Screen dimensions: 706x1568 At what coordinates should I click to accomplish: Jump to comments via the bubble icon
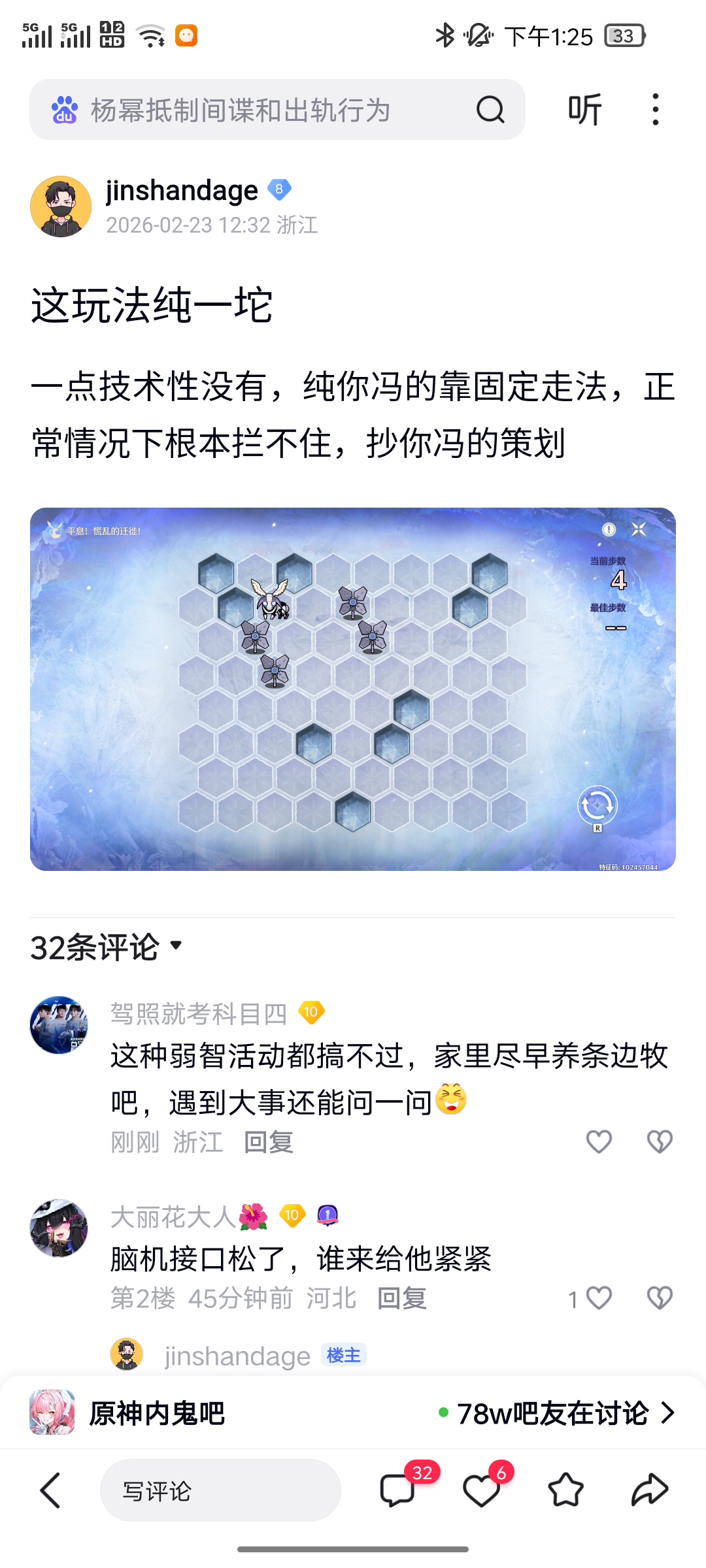[x=397, y=1490]
